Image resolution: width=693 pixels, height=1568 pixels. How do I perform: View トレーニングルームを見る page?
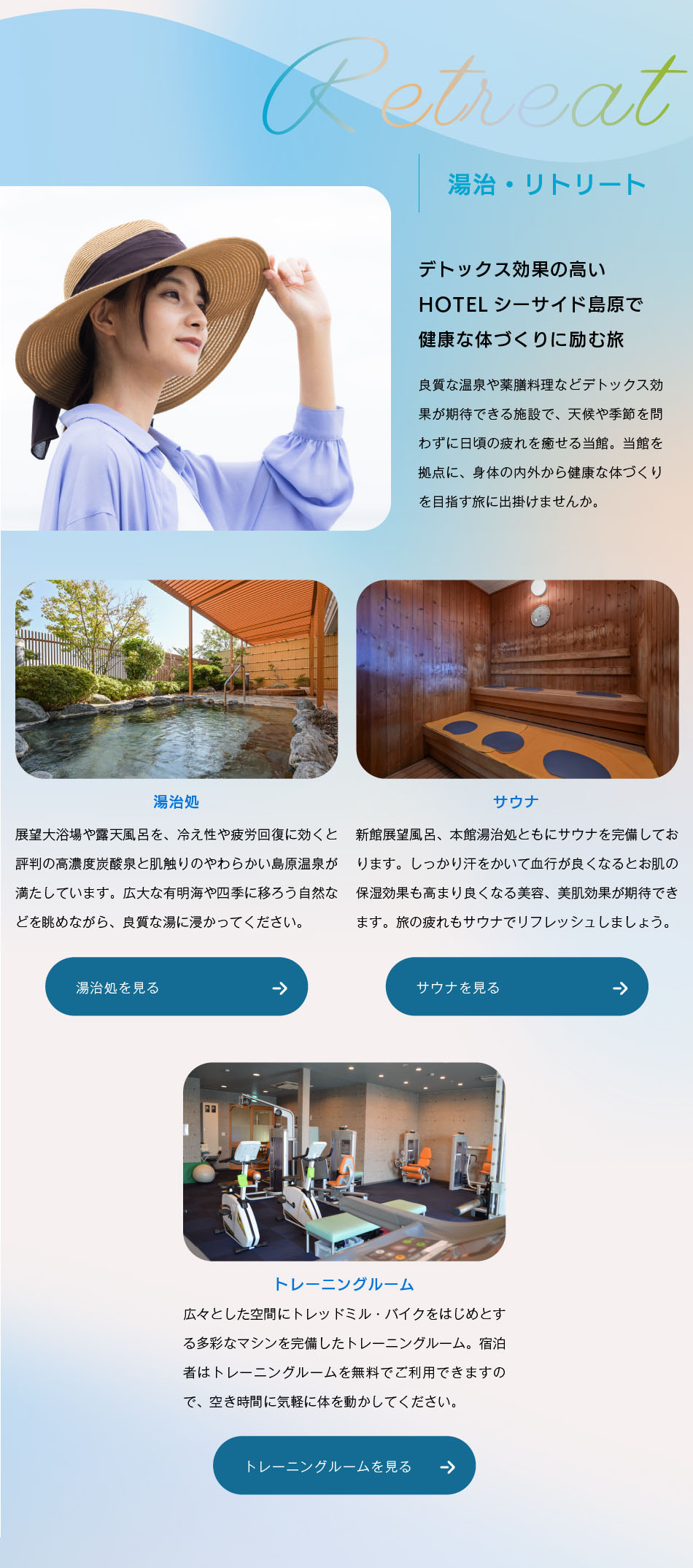pyautogui.click(x=344, y=1466)
